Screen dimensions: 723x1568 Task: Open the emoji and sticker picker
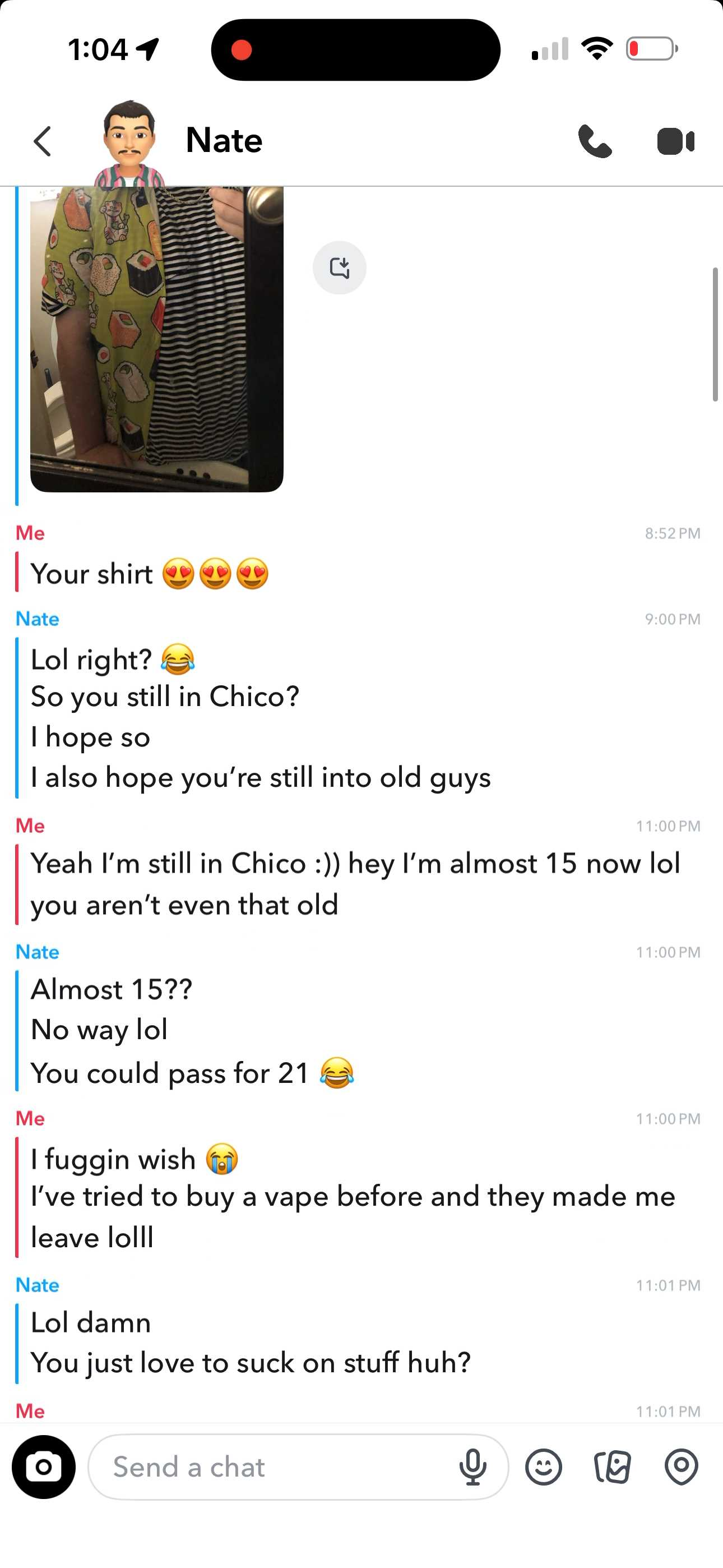pos(544,1467)
